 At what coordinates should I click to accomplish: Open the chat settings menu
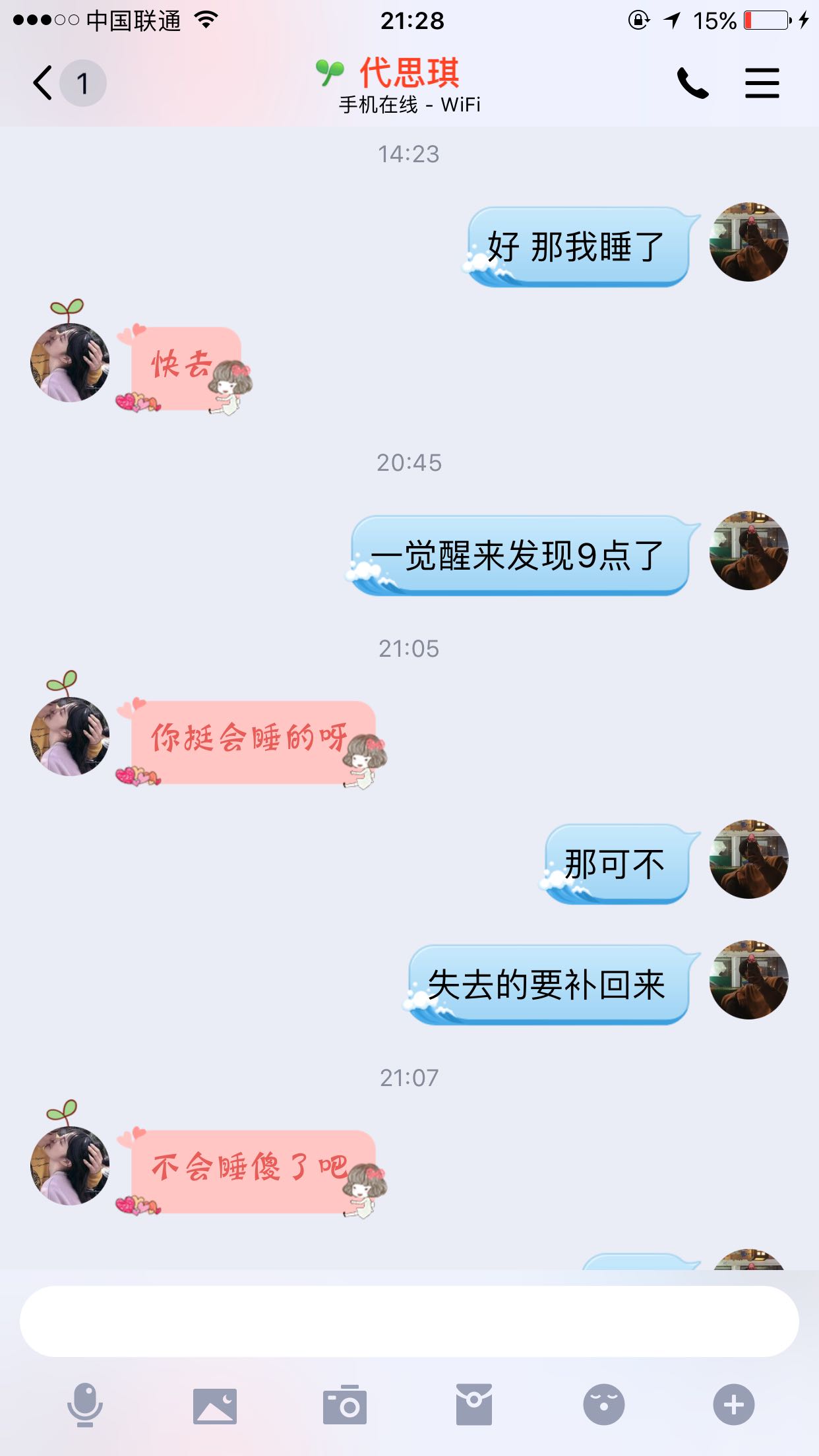(x=762, y=83)
